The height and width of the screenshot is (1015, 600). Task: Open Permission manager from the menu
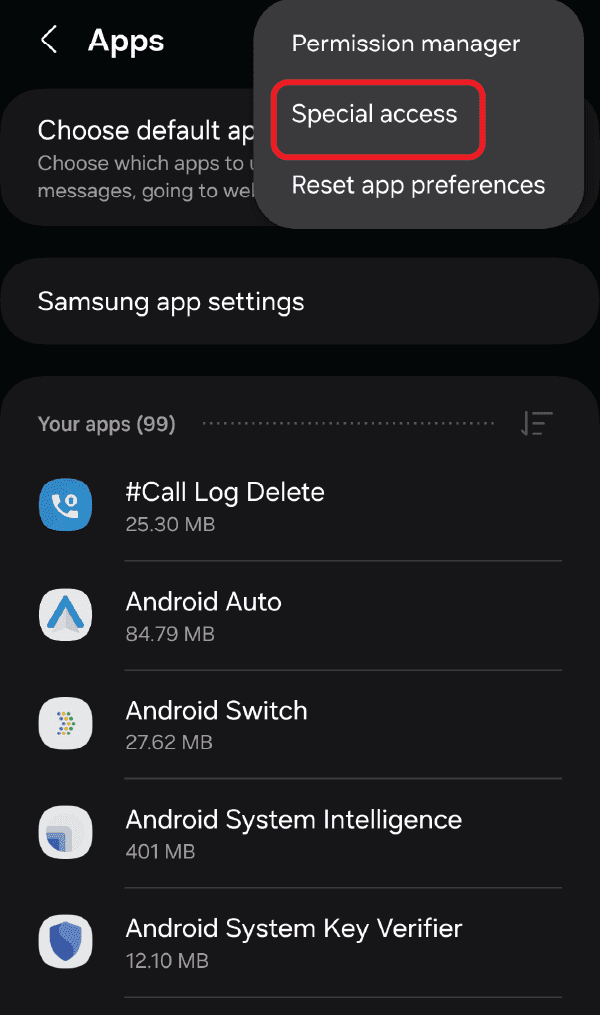point(405,44)
